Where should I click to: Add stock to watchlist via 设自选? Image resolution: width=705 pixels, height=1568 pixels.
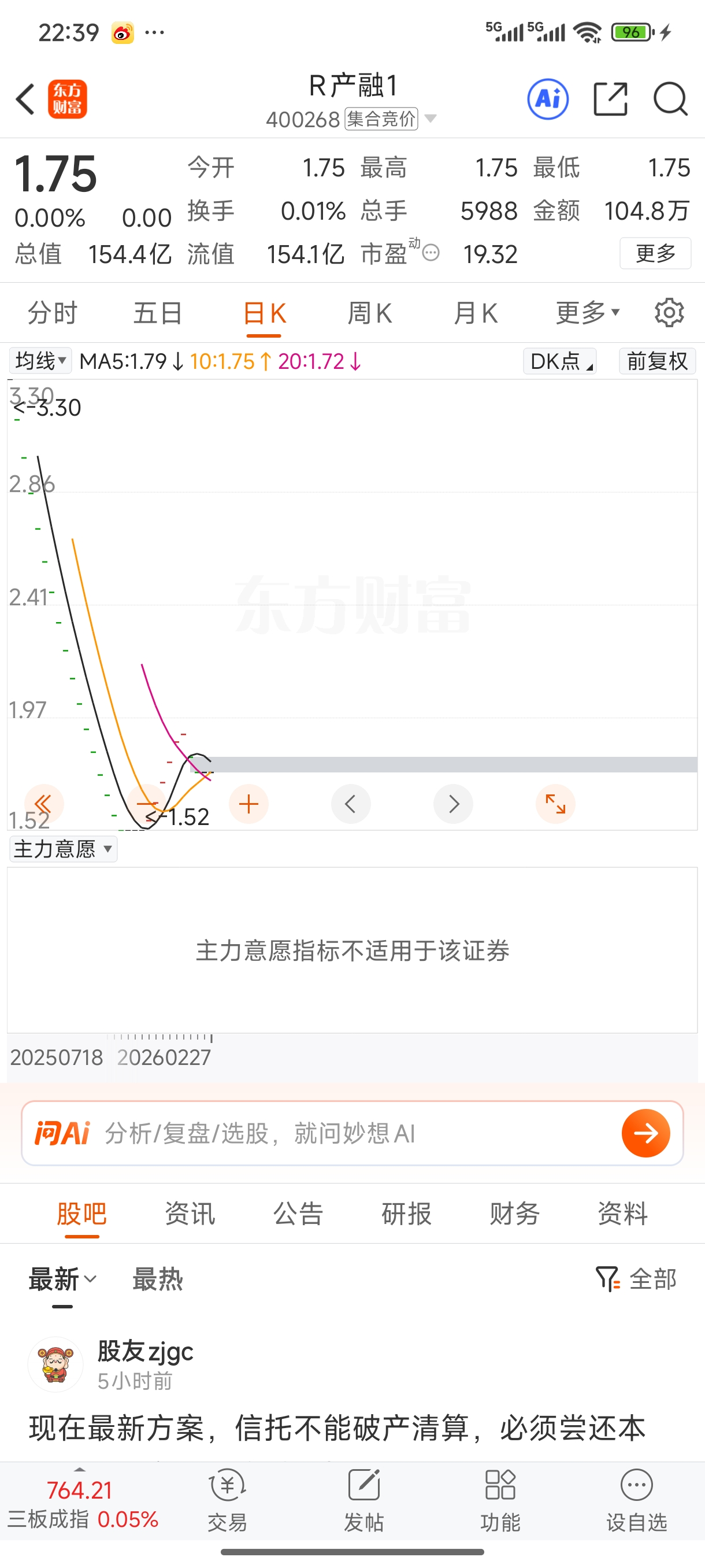tap(636, 1499)
